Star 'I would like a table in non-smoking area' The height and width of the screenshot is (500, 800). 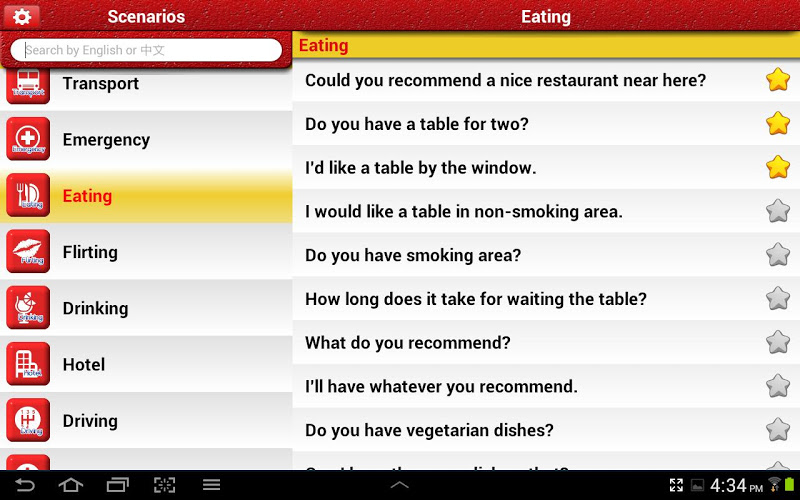(x=778, y=211)
